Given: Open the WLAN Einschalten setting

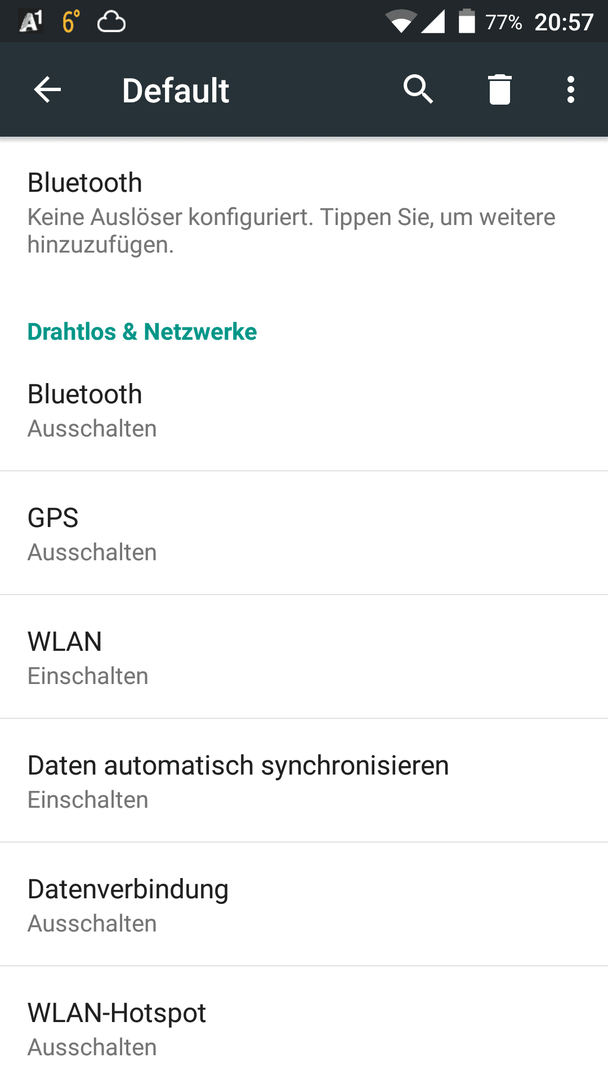Looking at the screenshot, I should point(304,657).
